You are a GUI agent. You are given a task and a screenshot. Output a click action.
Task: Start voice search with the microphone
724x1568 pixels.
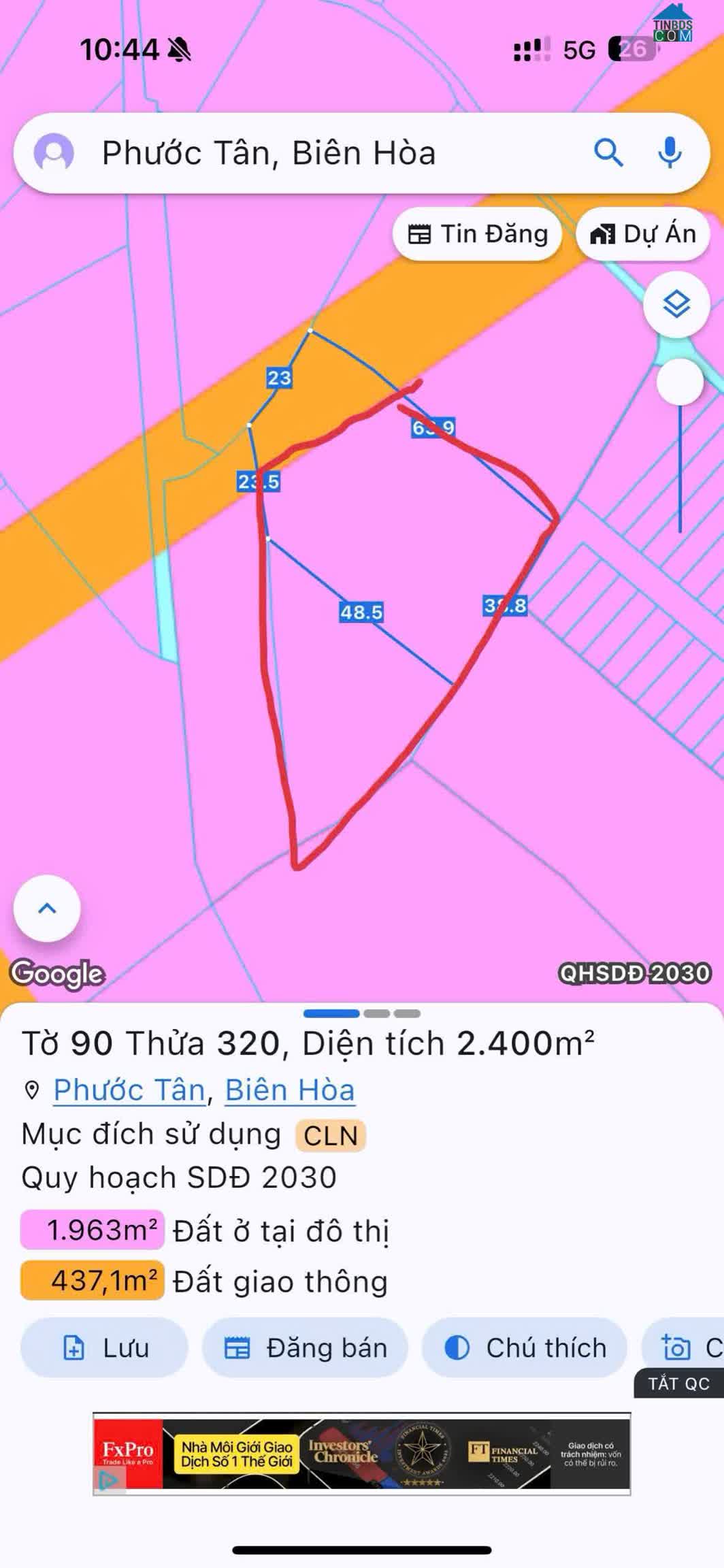point(670,152)
